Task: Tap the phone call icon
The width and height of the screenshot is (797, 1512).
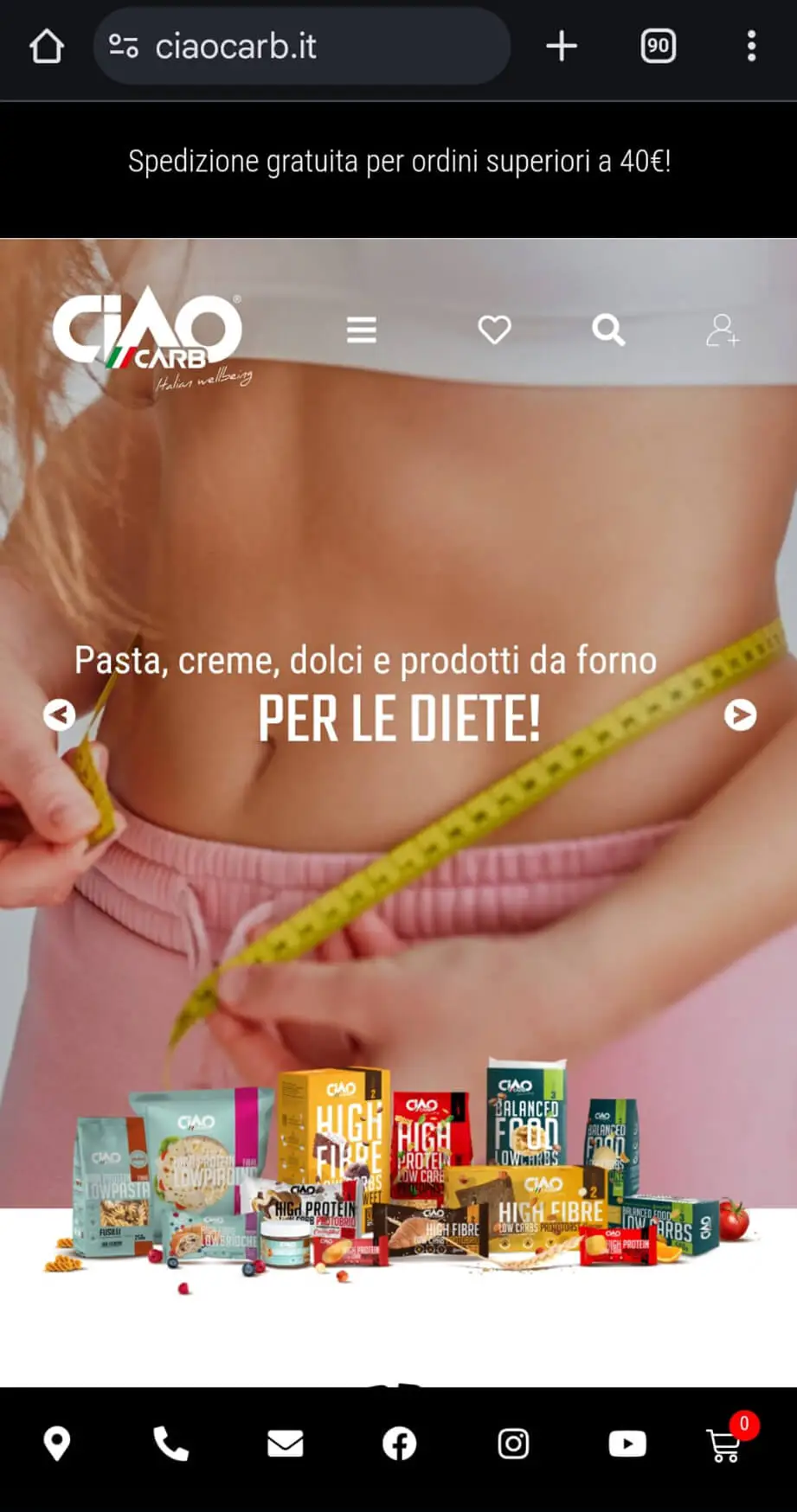Action: [170, 1444]
